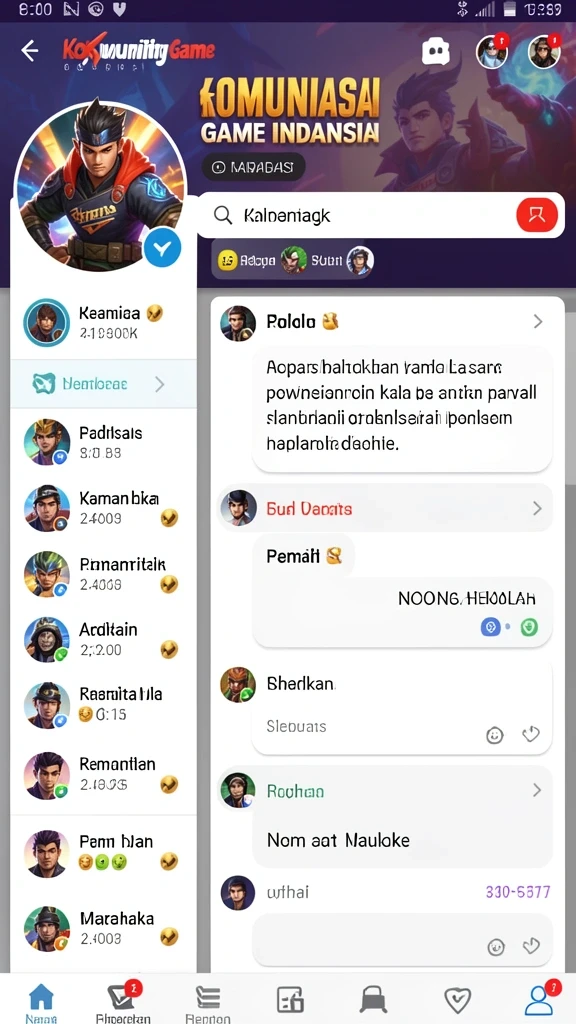Viewport: 576px width, 1024px height.
Task: Open the Rochan post chevron
Action: coord(537,790)
